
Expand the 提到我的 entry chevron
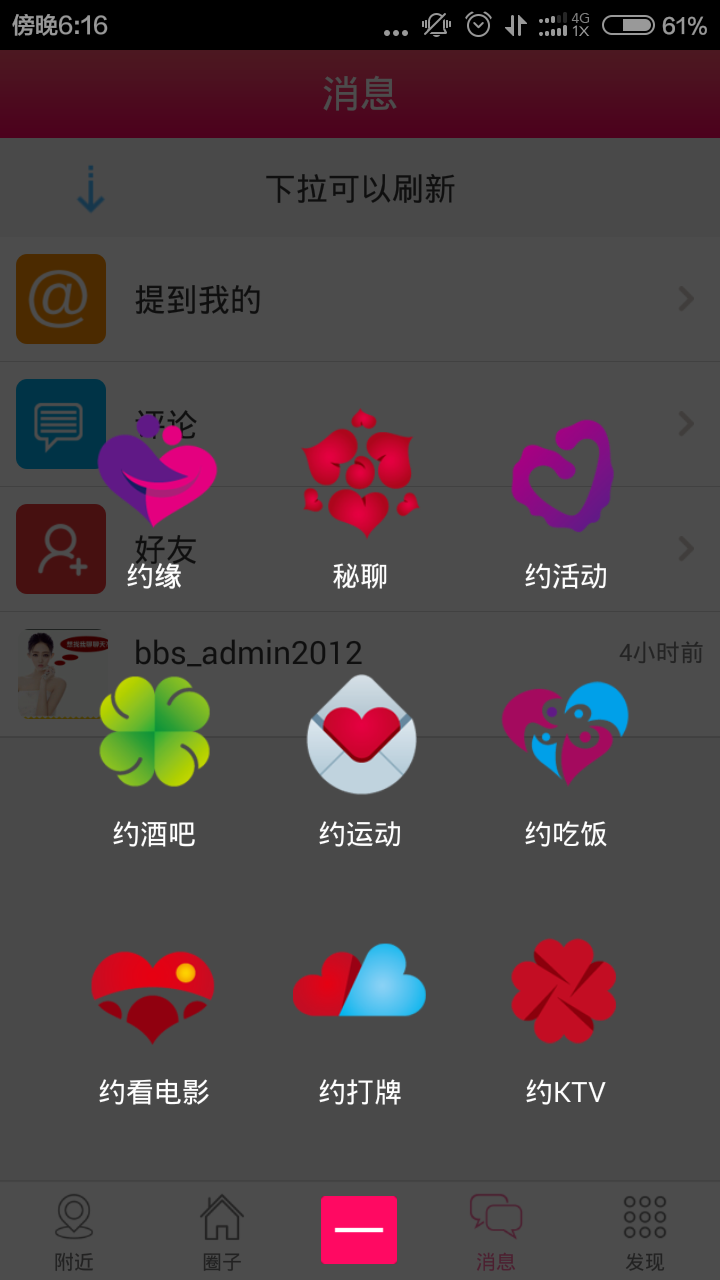685,299
